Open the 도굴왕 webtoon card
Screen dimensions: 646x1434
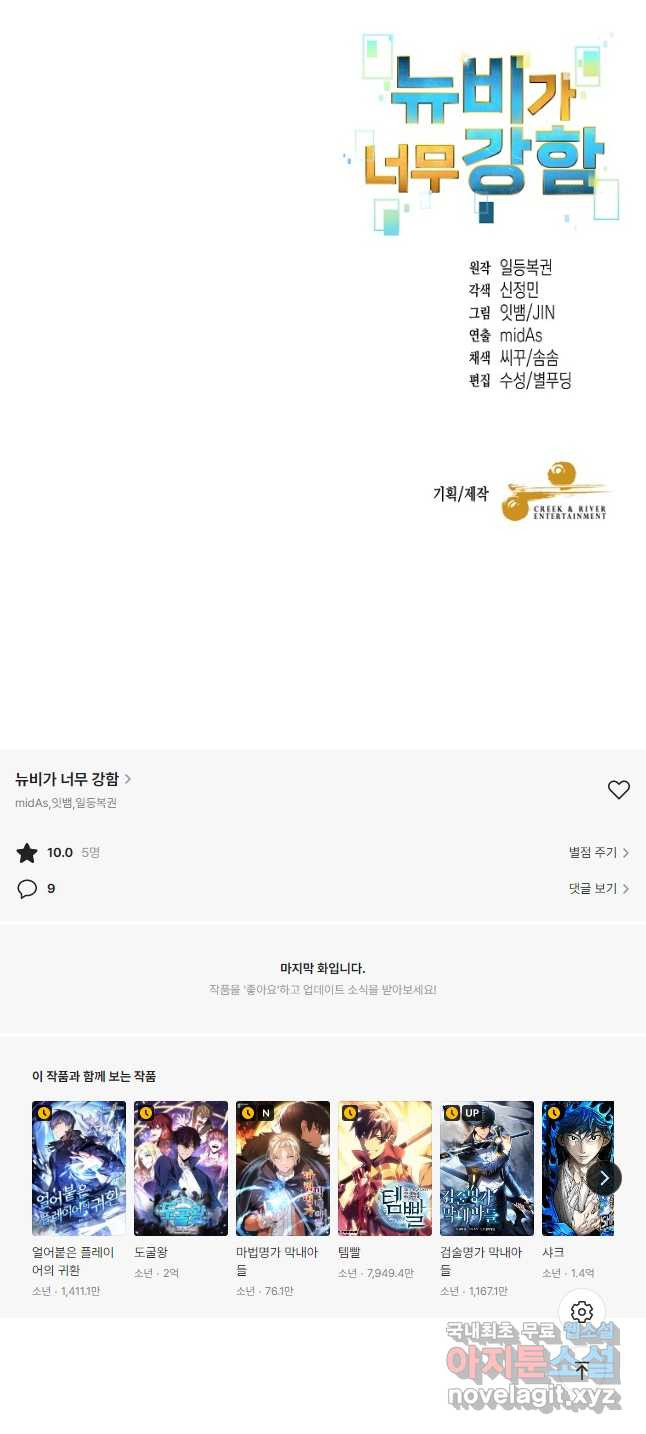[181, 1191]
